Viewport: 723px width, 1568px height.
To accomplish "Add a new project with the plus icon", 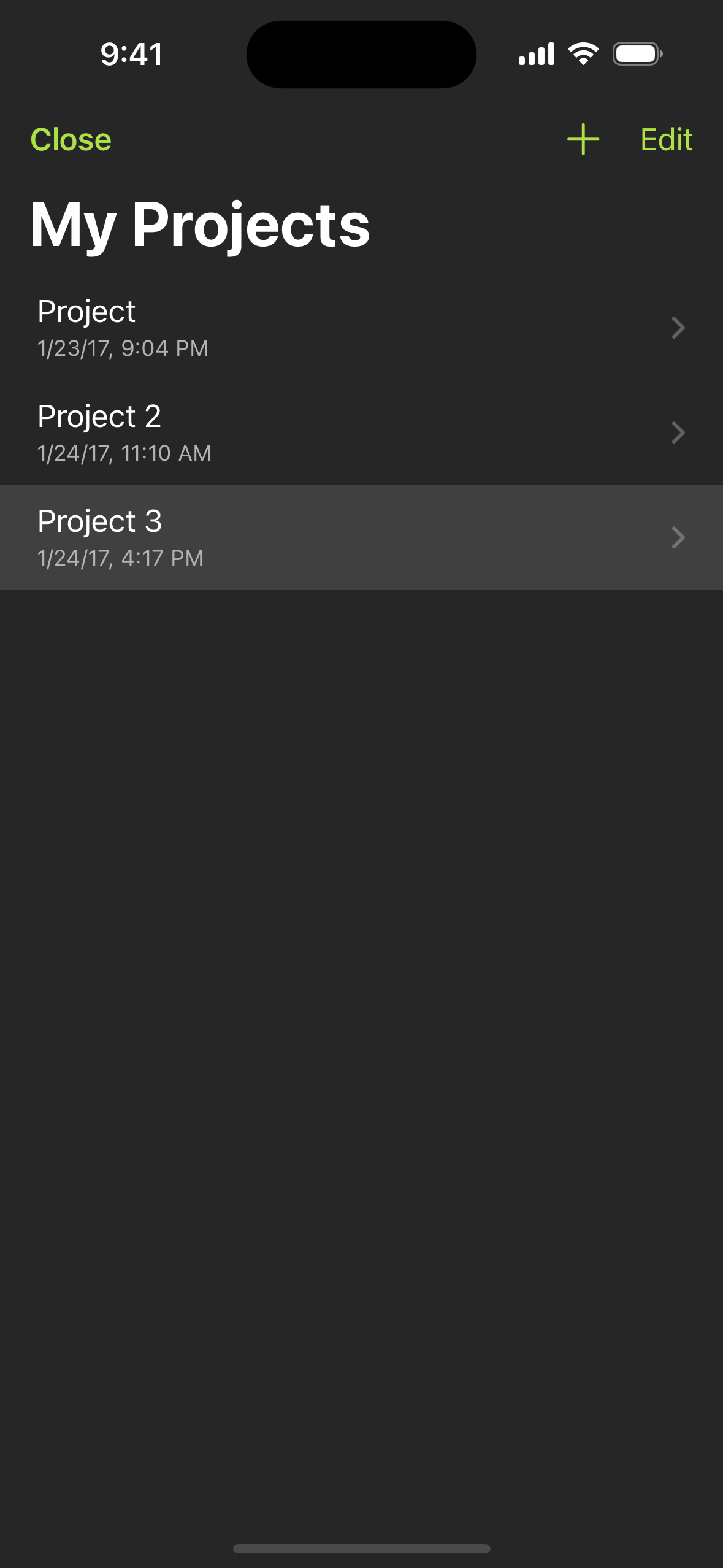I will click(x=583, y=139).
